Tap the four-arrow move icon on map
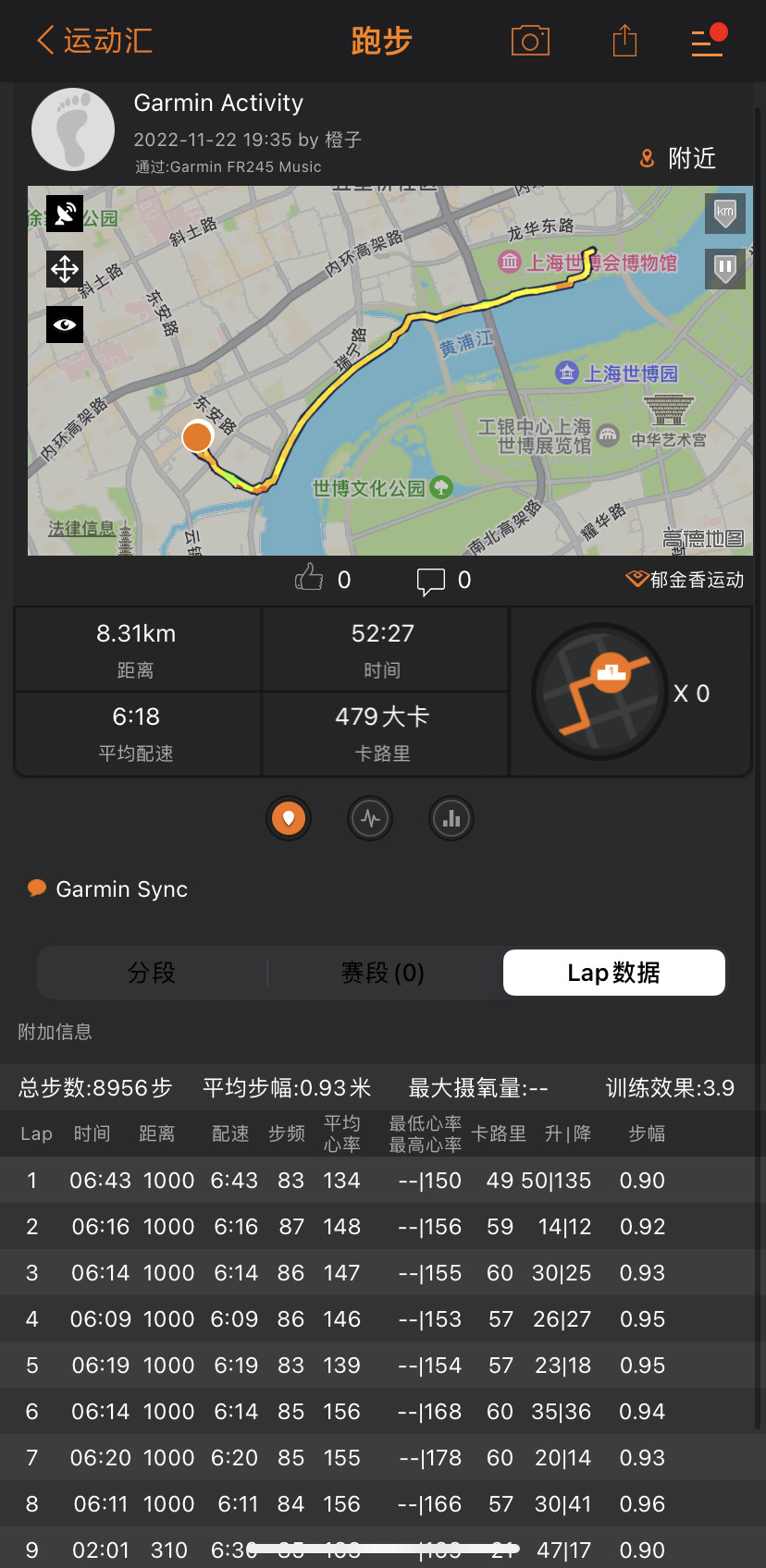This screenshot has width=766, height=1568. [65, 269]
